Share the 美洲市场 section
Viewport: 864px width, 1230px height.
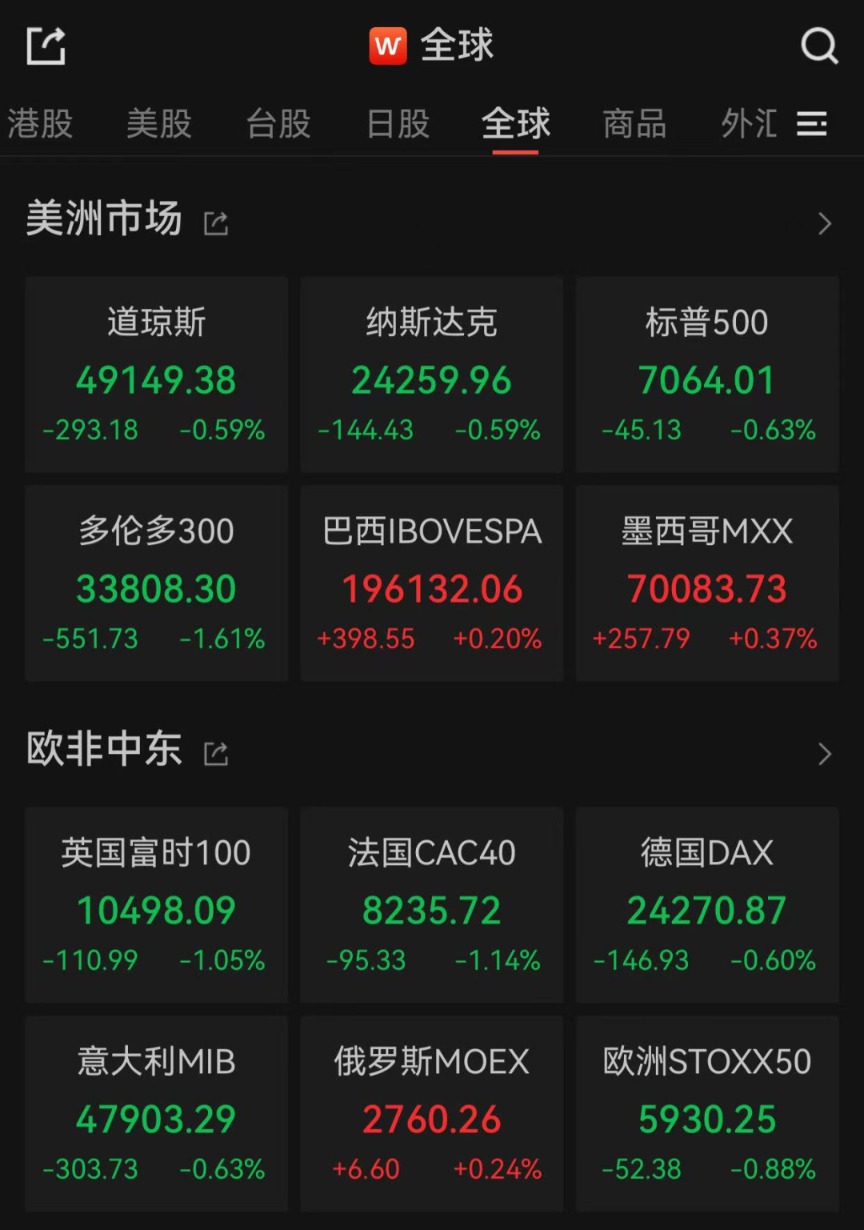coord(216,223)
